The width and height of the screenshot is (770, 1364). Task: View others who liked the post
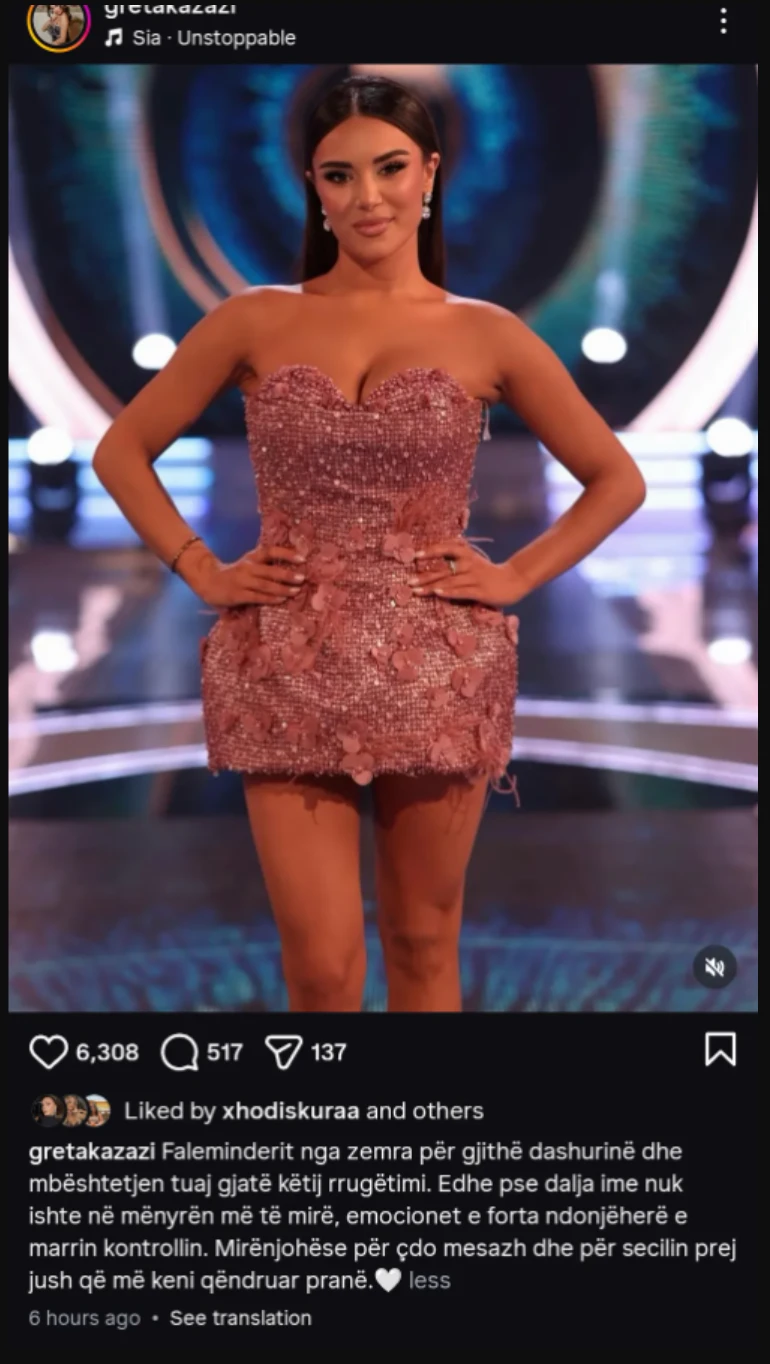[451, 1111]
